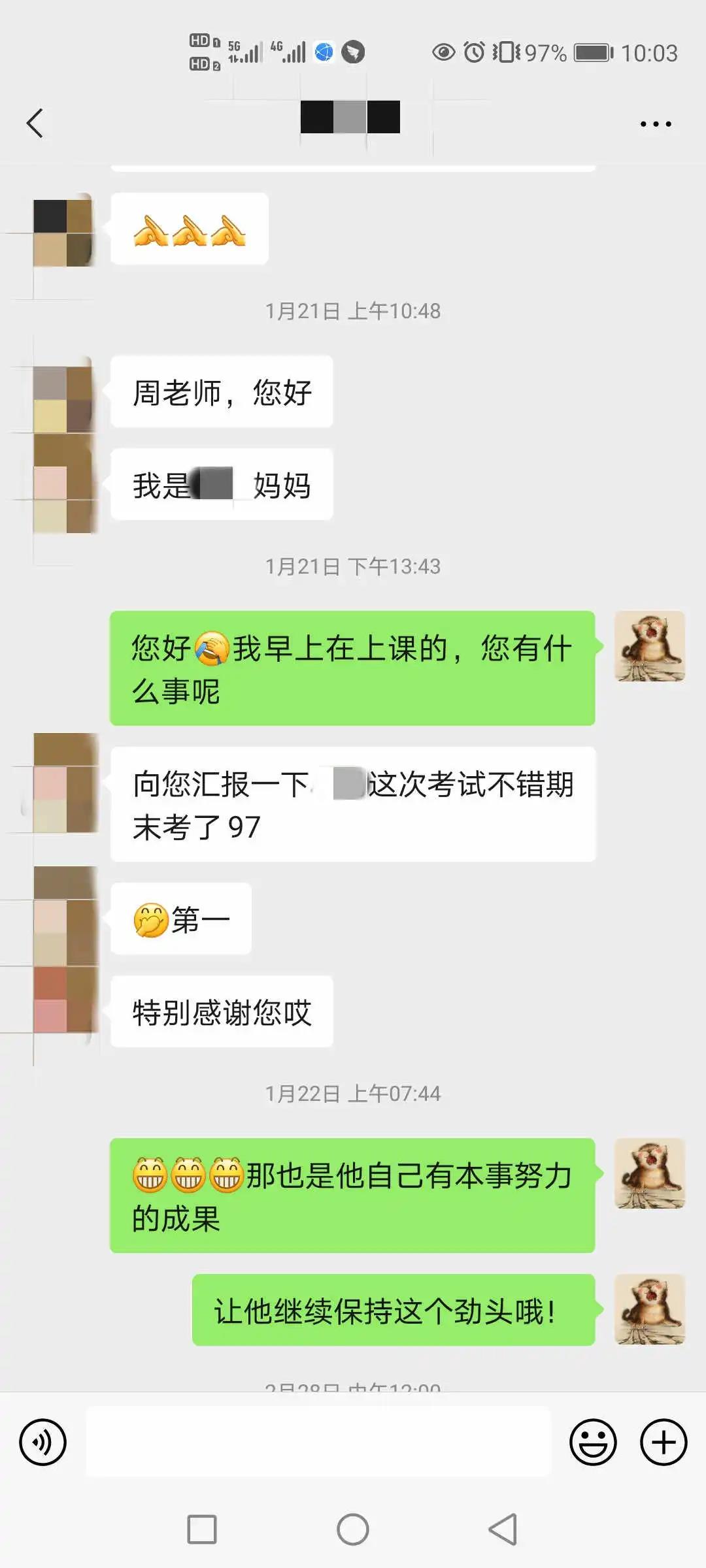Tap the message text field

(319, 1442)
